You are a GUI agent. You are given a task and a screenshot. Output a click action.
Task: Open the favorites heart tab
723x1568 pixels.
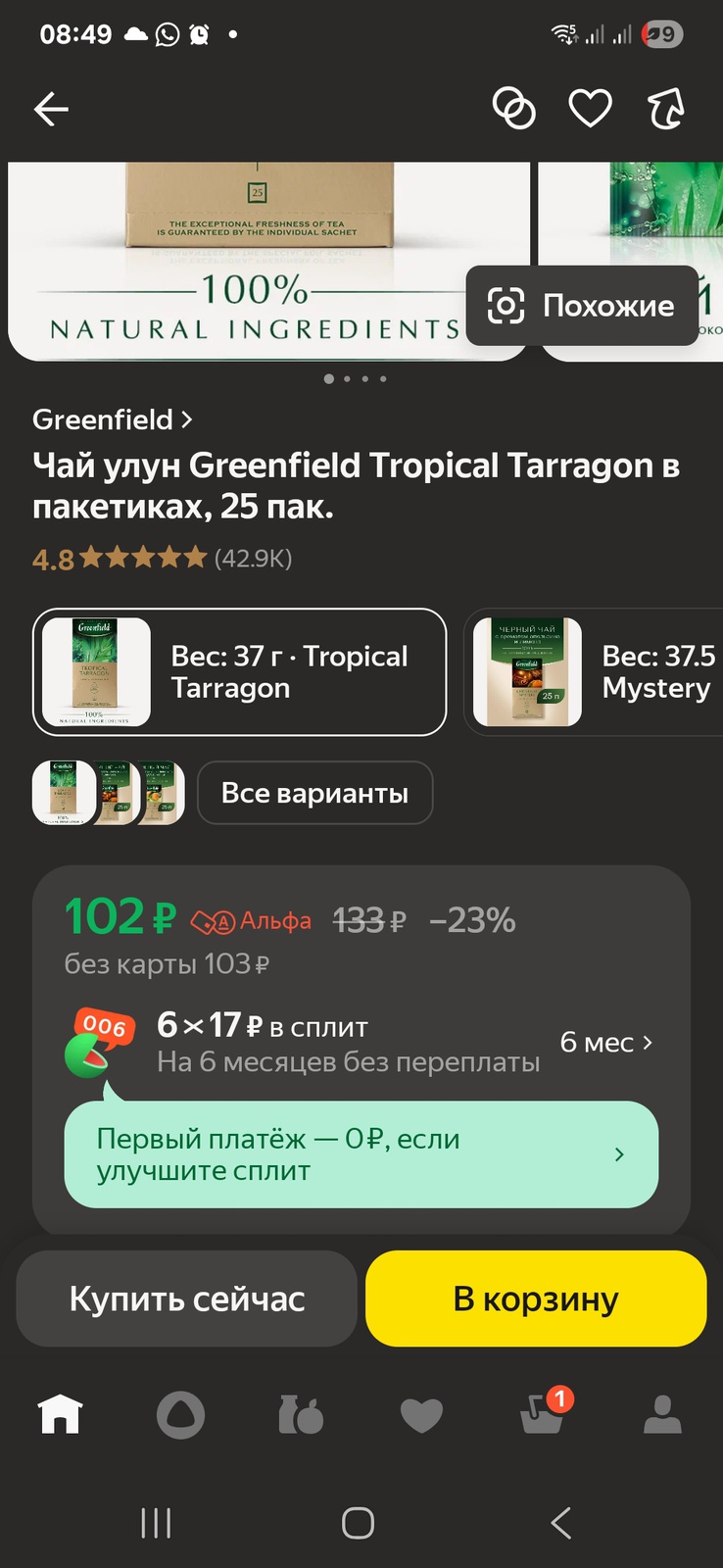coord(421,1415)
